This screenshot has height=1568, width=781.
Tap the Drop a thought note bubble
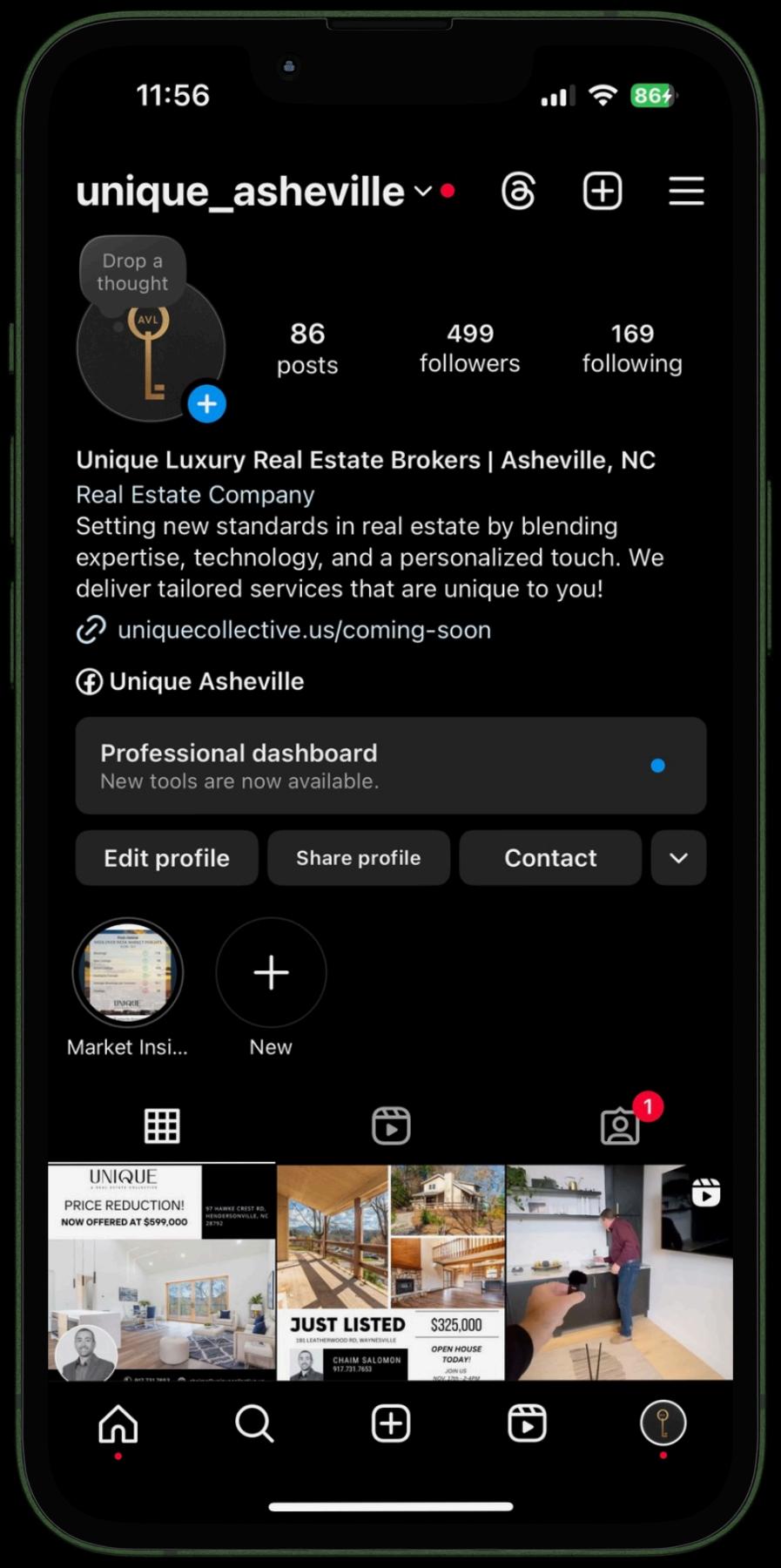tap(132, 272)
